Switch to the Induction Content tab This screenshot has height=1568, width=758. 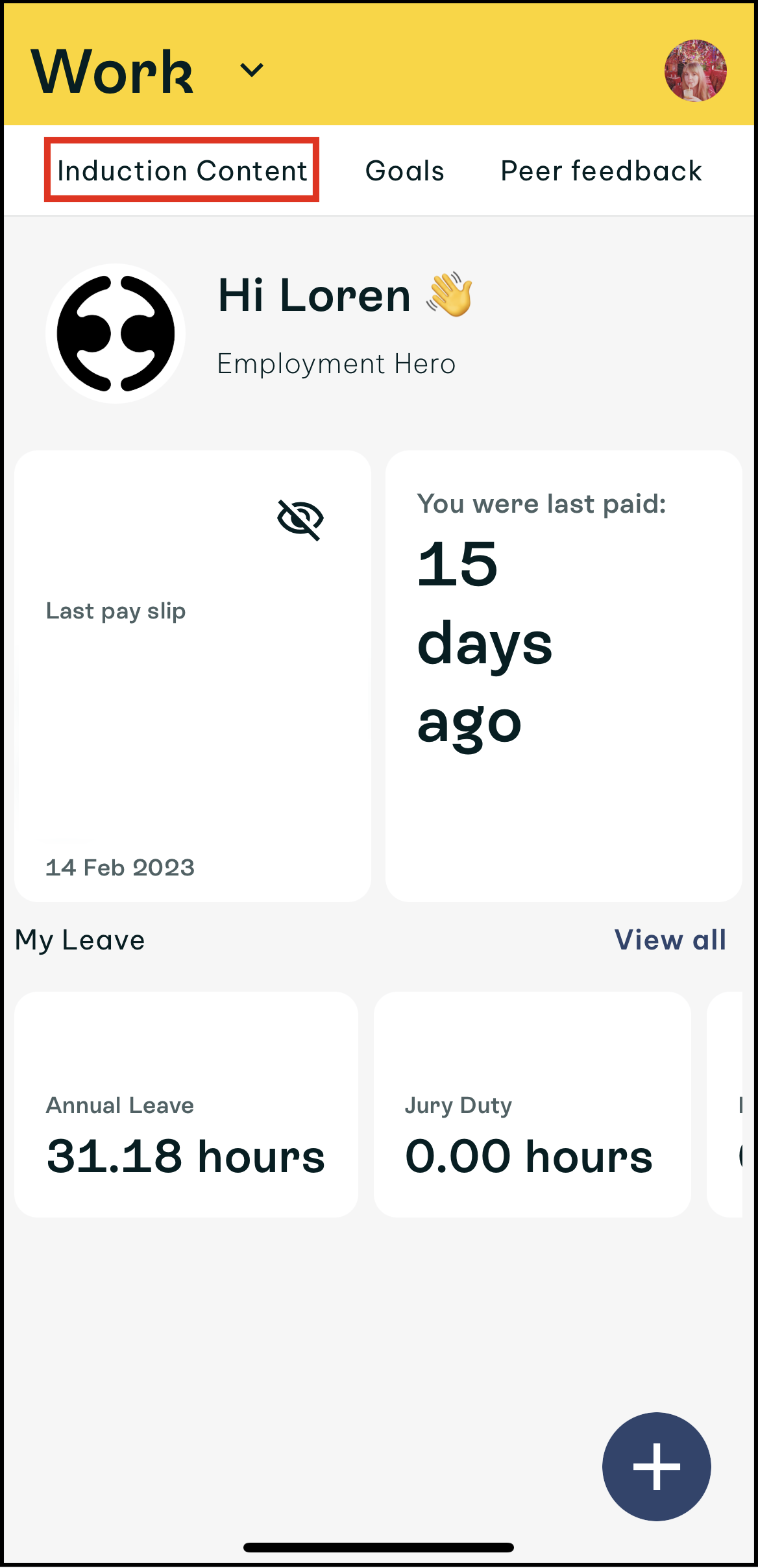pos(182,171)
